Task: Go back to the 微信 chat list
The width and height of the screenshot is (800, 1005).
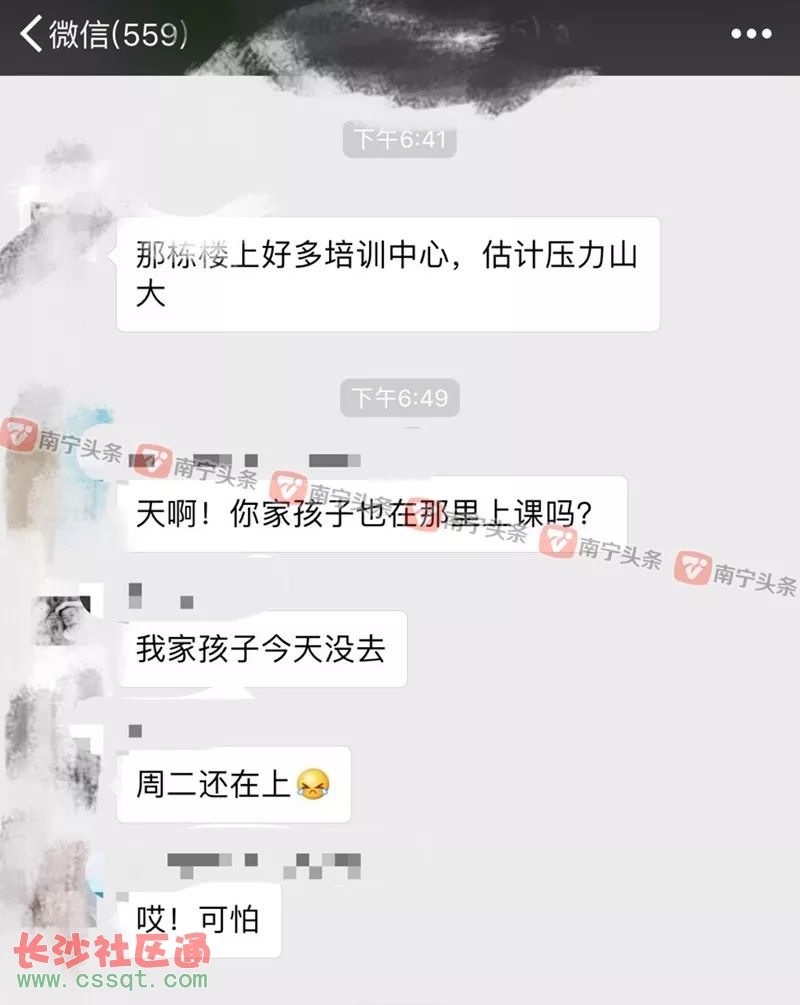Action: coord(100,36)
